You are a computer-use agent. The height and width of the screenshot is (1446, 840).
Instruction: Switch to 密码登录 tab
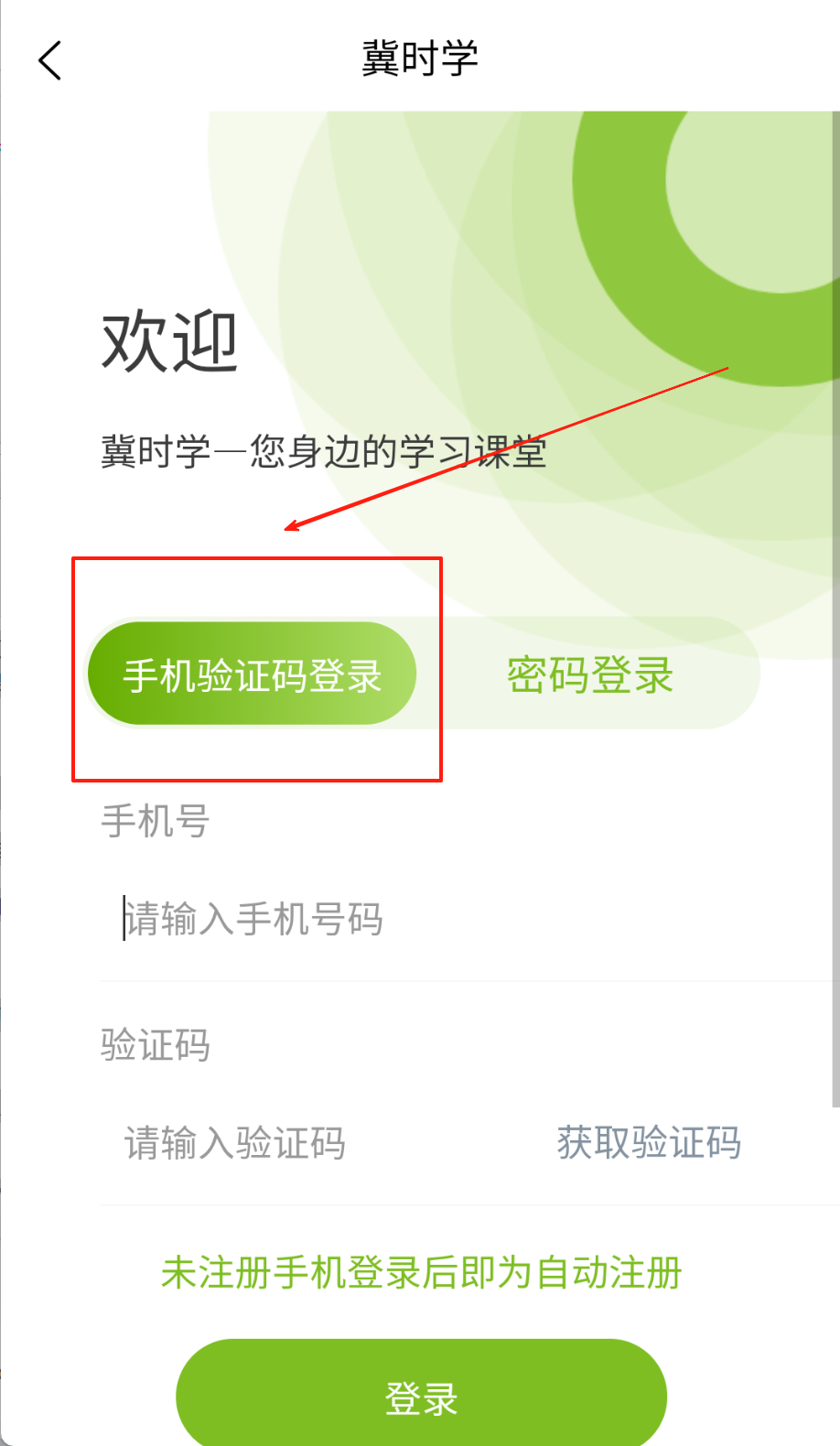point(590,674)
